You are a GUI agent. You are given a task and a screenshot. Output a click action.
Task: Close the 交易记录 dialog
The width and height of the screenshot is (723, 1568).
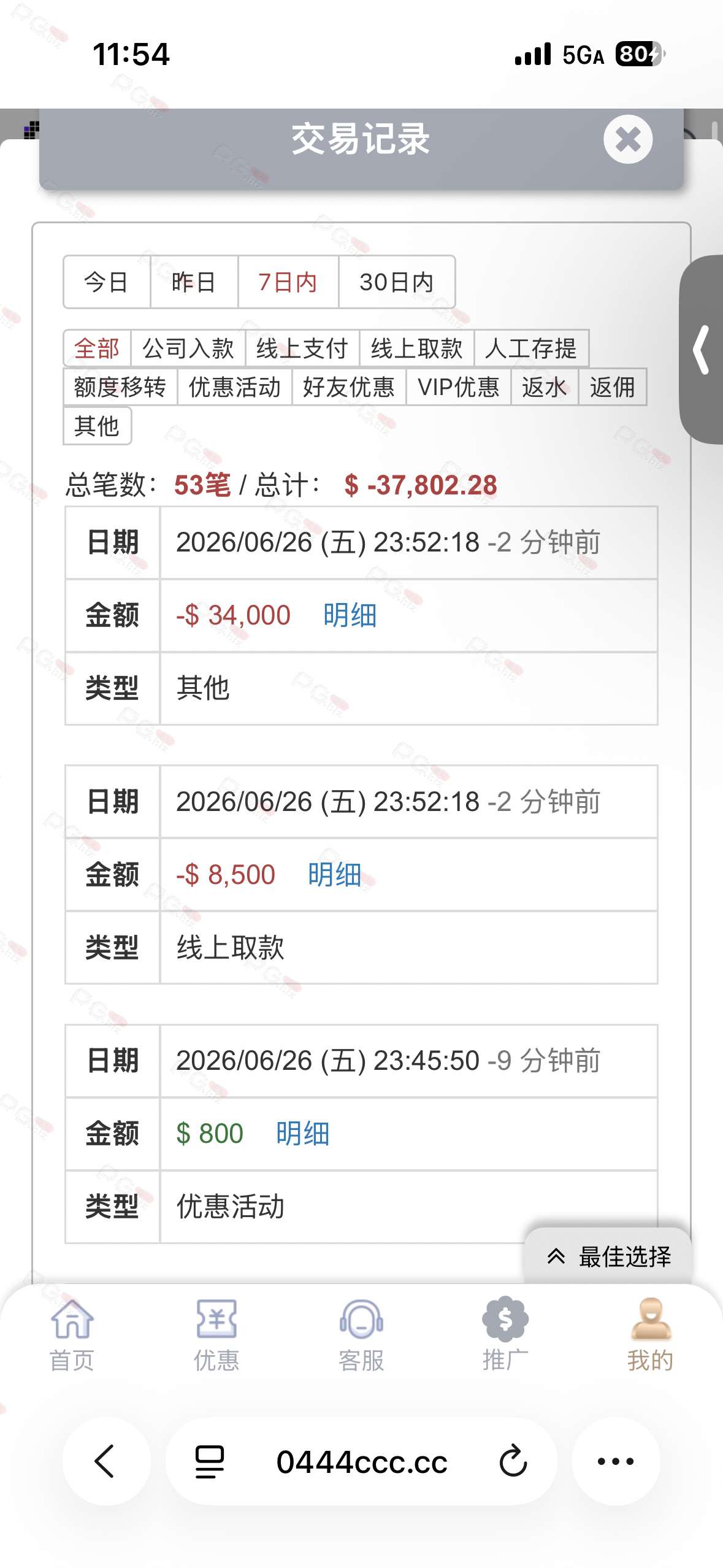(x=627, y=139)
